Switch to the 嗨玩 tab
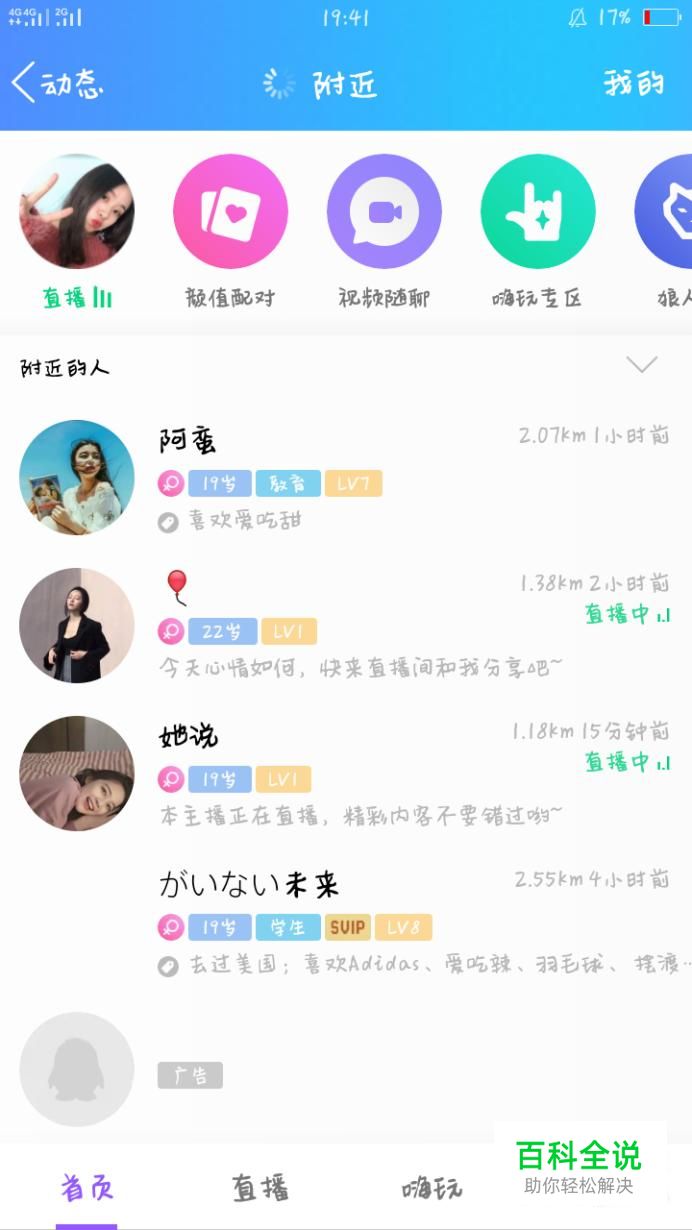 [432, 1188]
